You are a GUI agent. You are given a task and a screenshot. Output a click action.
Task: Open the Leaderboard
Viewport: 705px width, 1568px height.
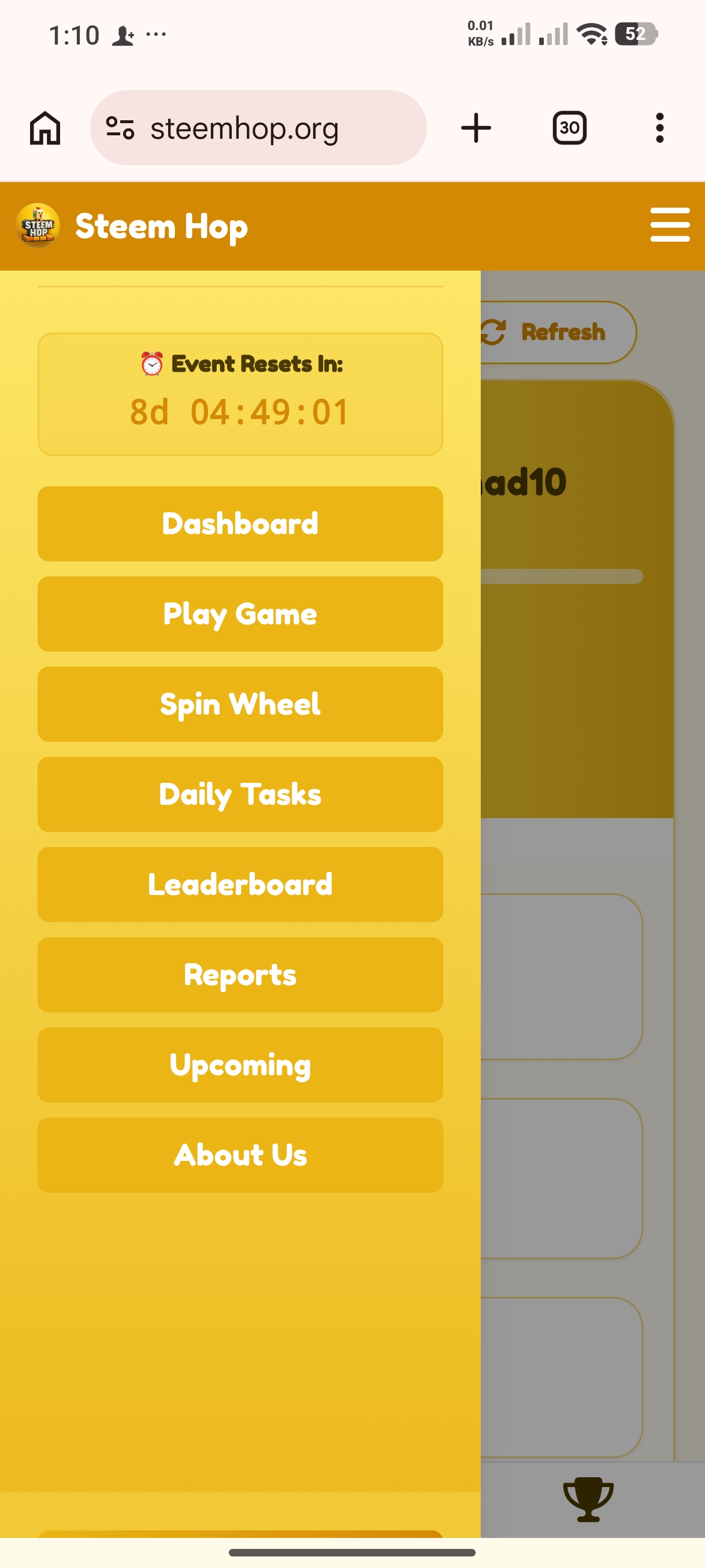(240, 884)
